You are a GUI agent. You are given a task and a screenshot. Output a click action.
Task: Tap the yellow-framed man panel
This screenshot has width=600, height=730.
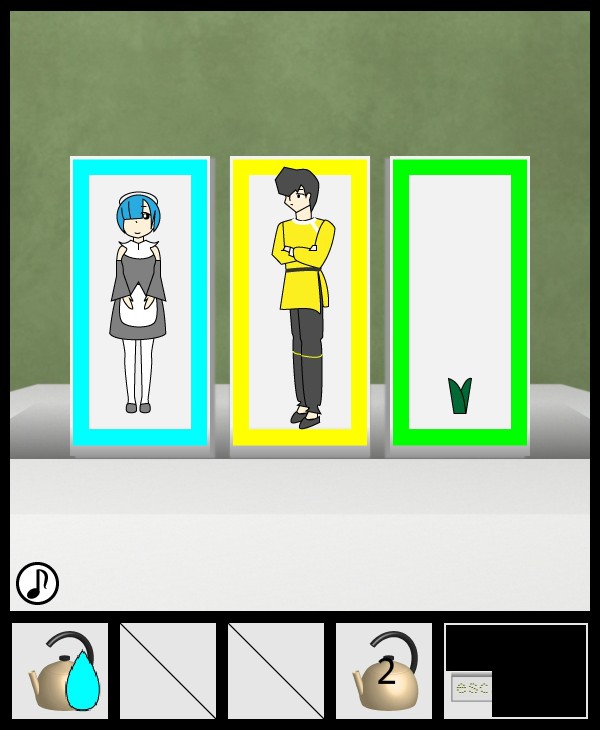point(300,302)
